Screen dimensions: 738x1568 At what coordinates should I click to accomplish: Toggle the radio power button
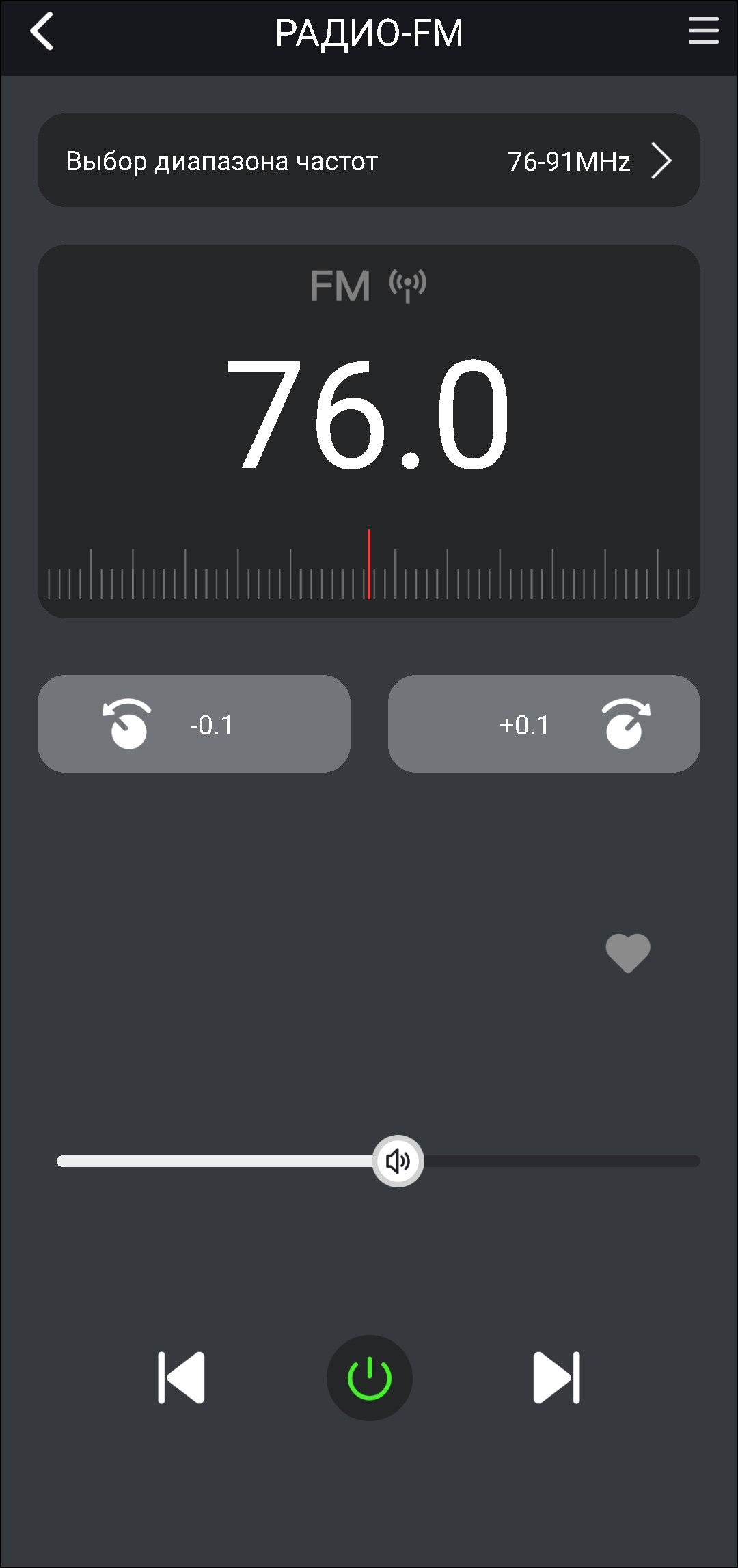(x=370, y=1377)
